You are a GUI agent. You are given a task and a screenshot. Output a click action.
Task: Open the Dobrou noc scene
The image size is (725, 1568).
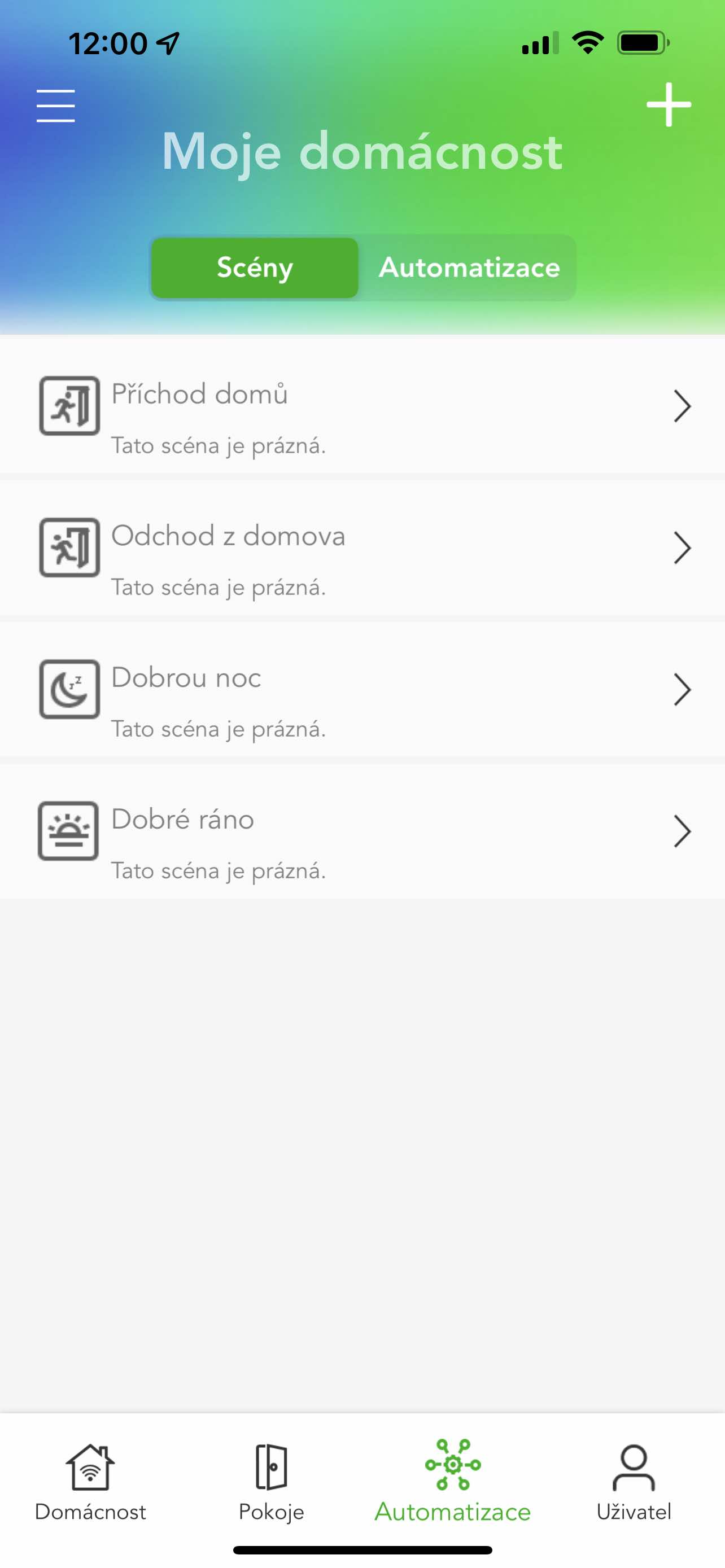[x=362, y=690]
